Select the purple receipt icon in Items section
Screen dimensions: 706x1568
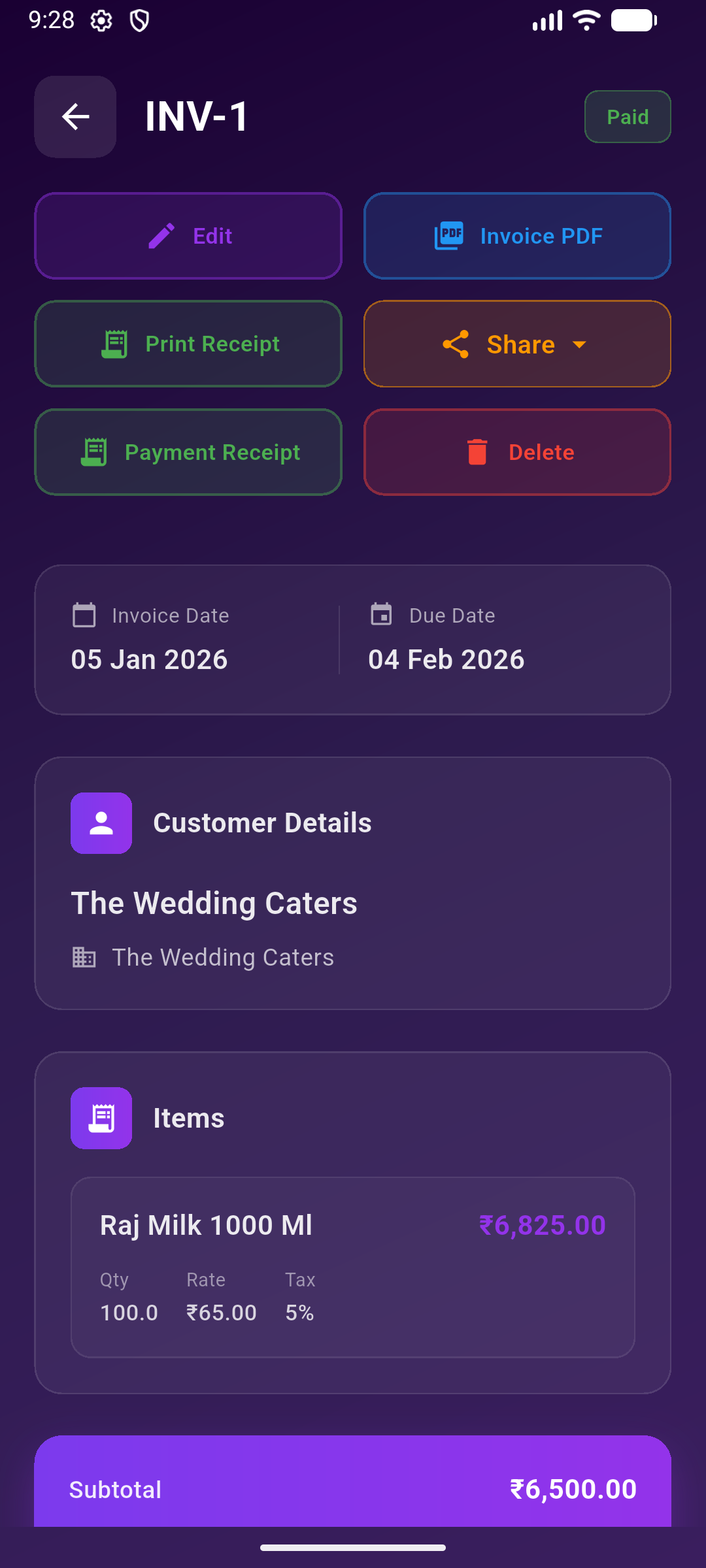click(x=101, y=1118)
